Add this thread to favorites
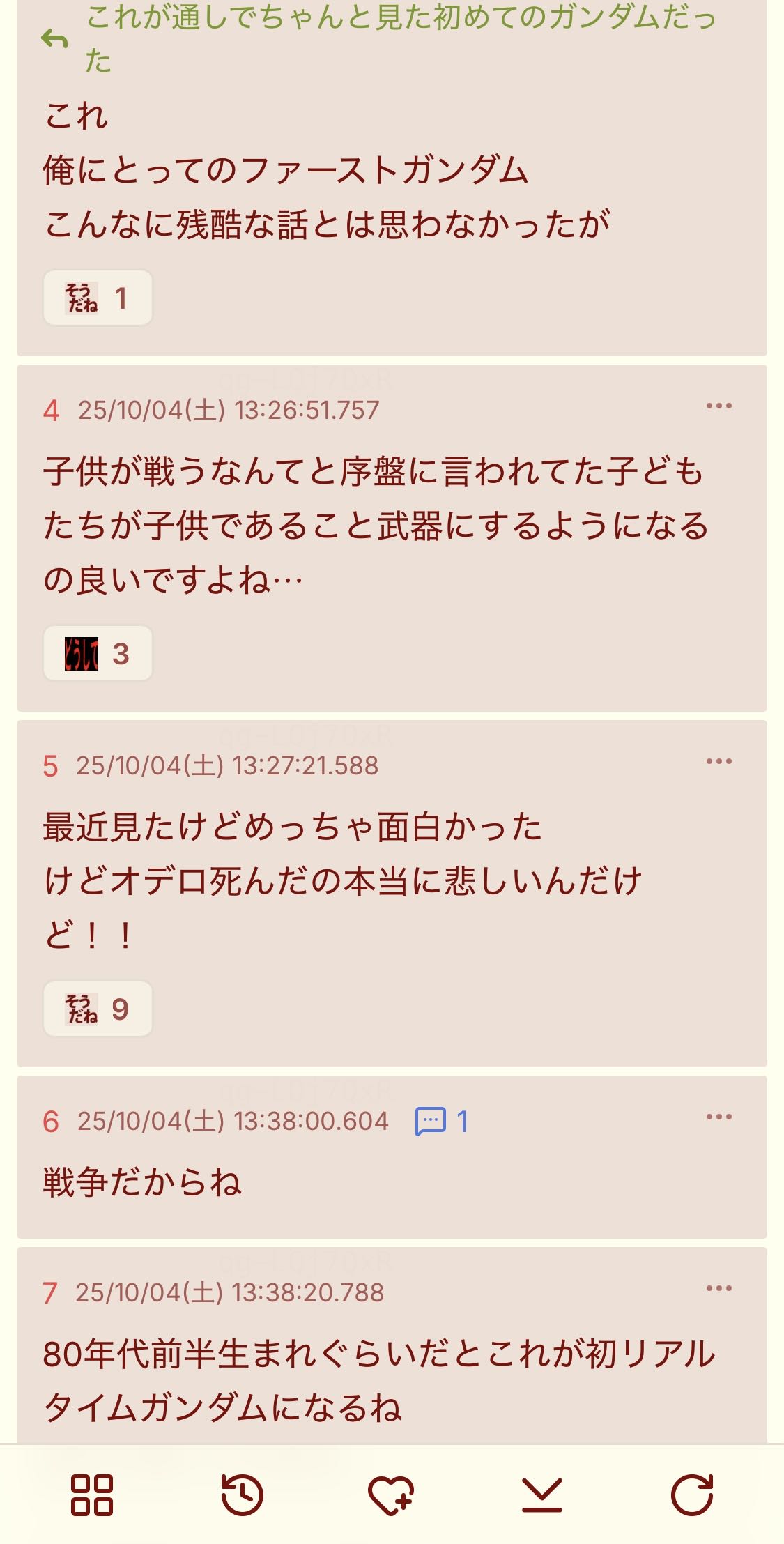 (391, 1495)
